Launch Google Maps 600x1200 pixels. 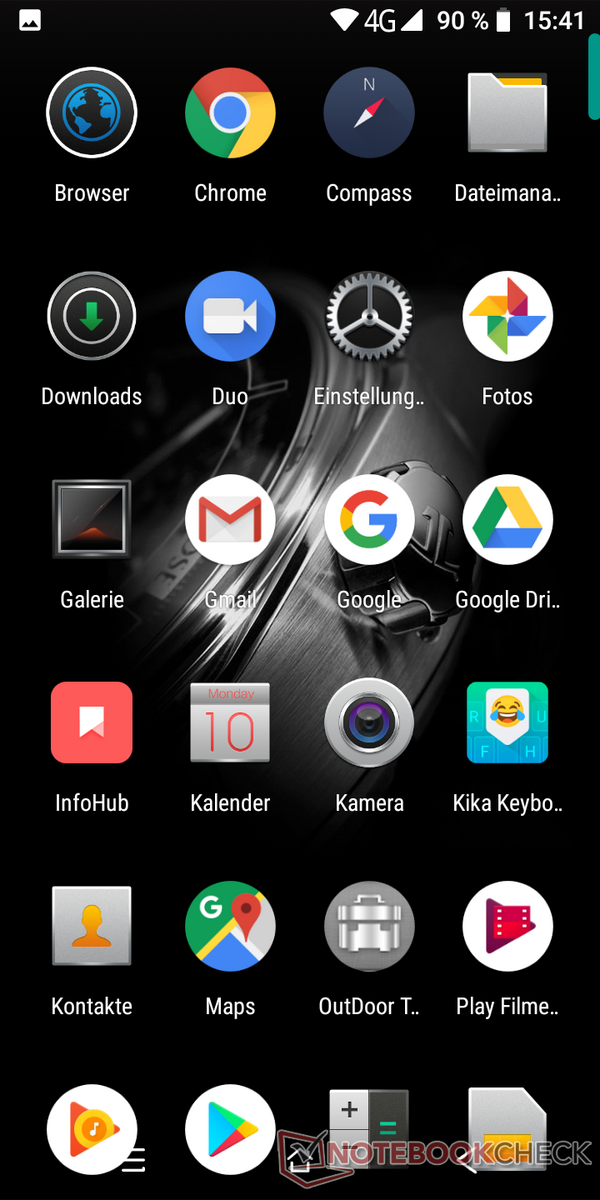230,925
